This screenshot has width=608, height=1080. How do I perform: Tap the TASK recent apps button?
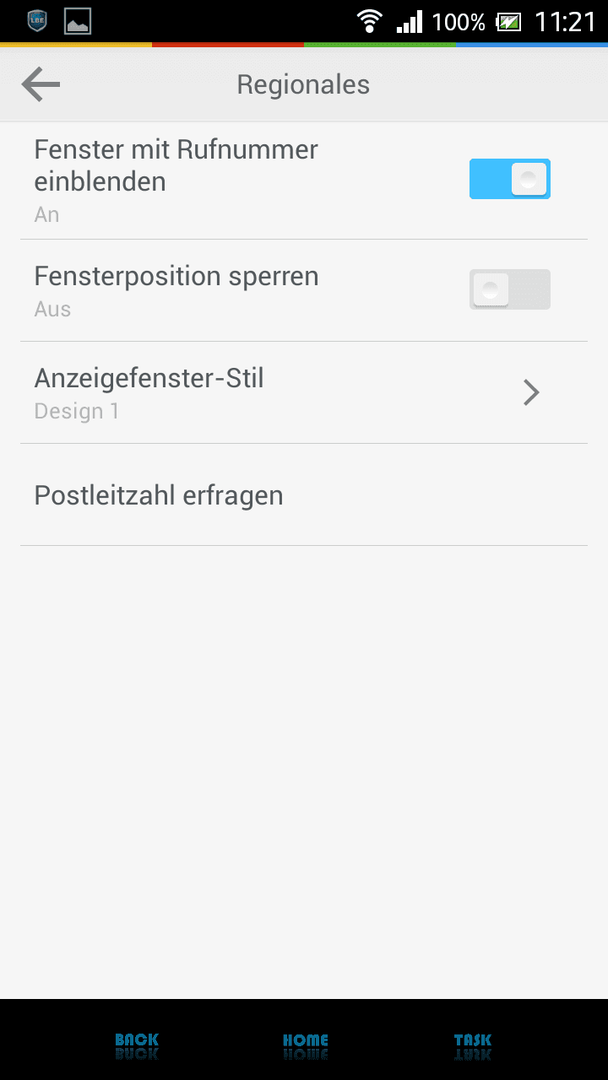[472, 1041]
